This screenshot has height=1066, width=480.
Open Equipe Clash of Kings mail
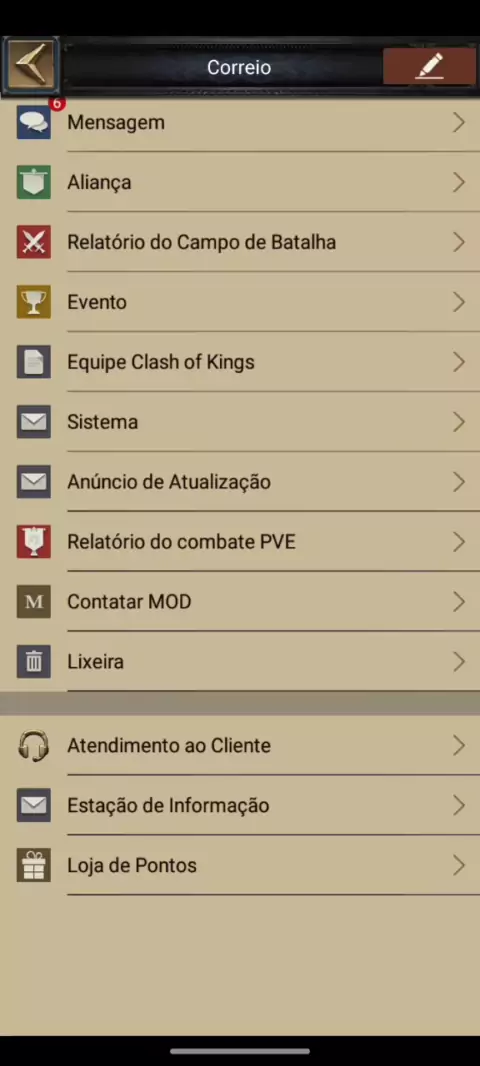240,362
